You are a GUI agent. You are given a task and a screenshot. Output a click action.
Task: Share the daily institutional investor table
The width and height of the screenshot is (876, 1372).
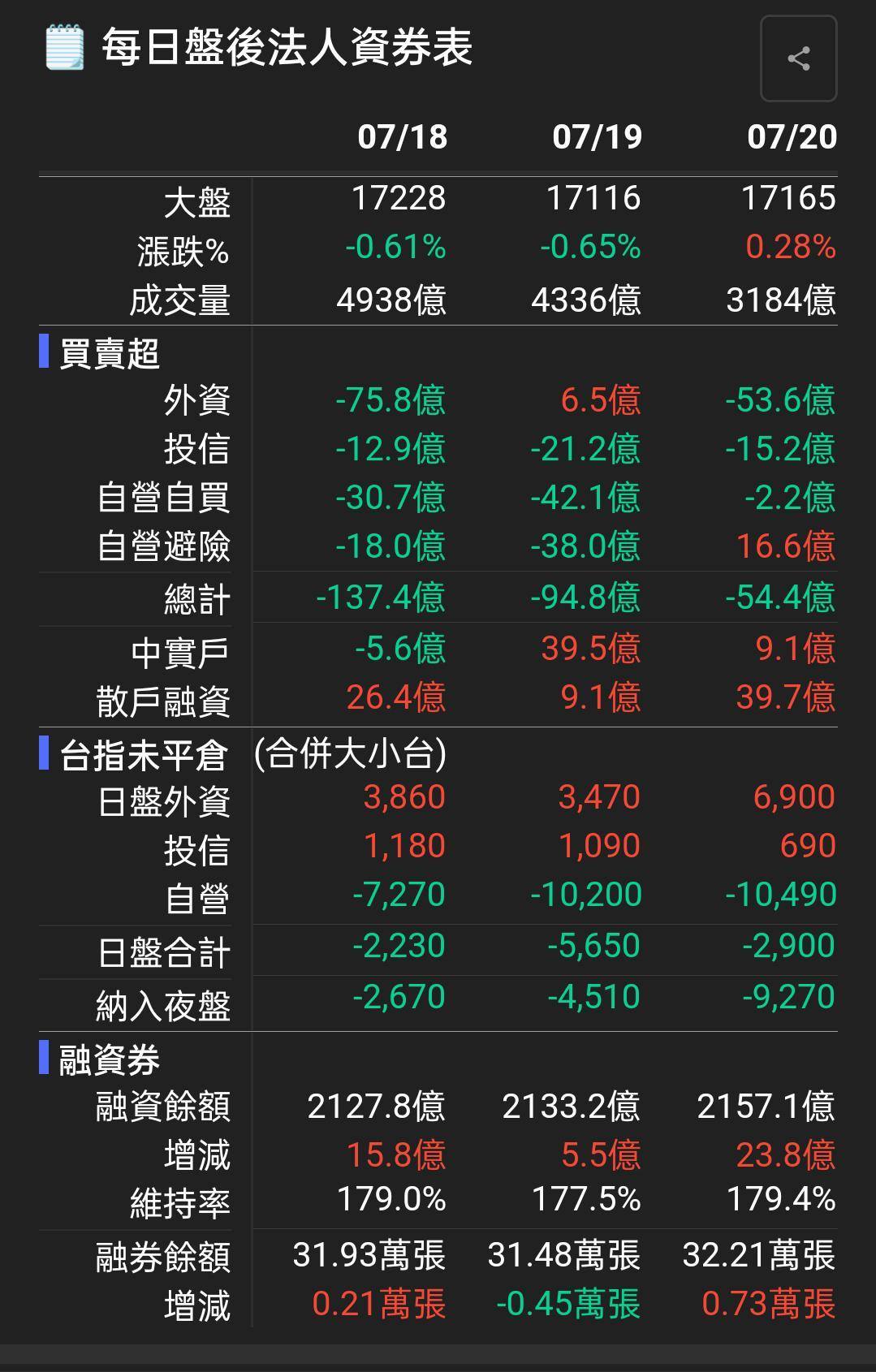[x=798, y=58]
